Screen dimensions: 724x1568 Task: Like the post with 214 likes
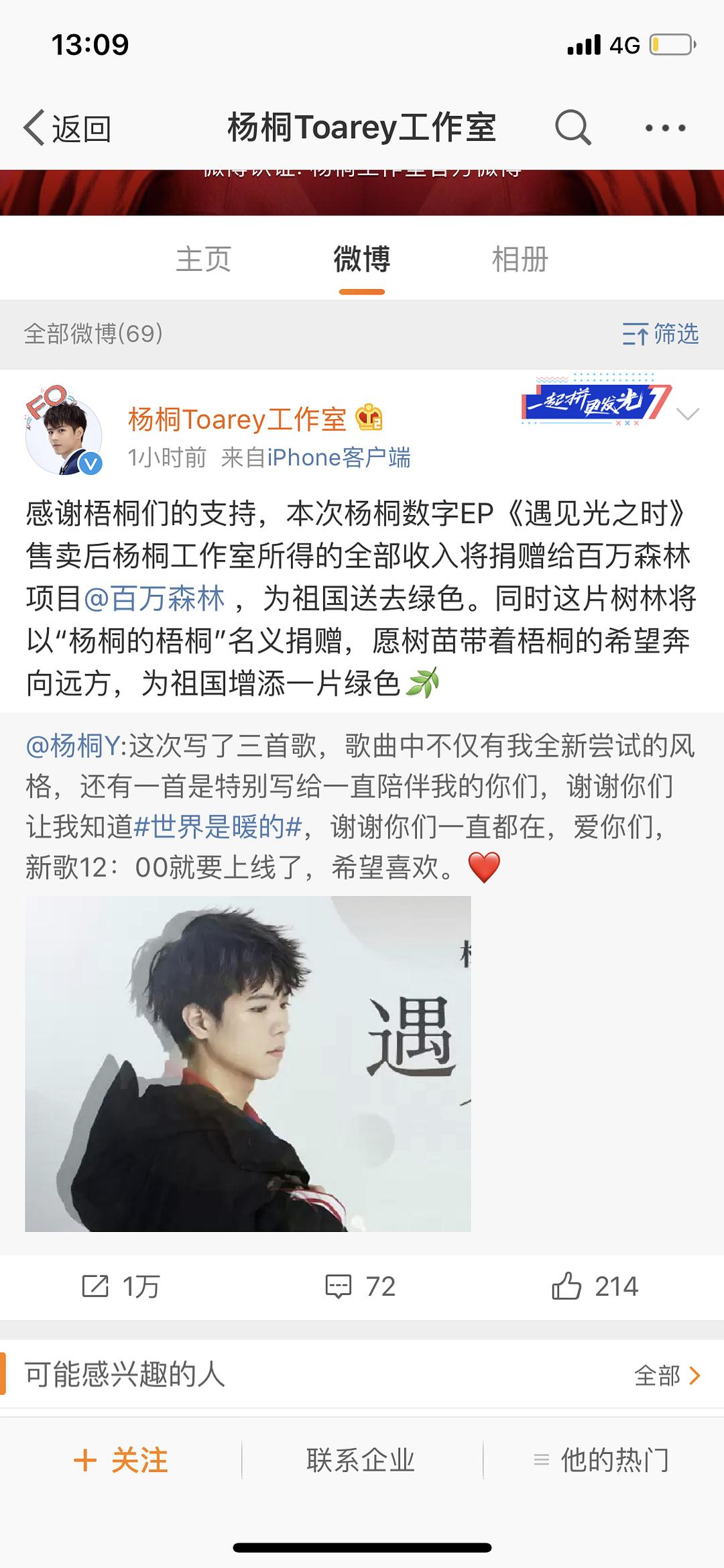point(595,1286)
